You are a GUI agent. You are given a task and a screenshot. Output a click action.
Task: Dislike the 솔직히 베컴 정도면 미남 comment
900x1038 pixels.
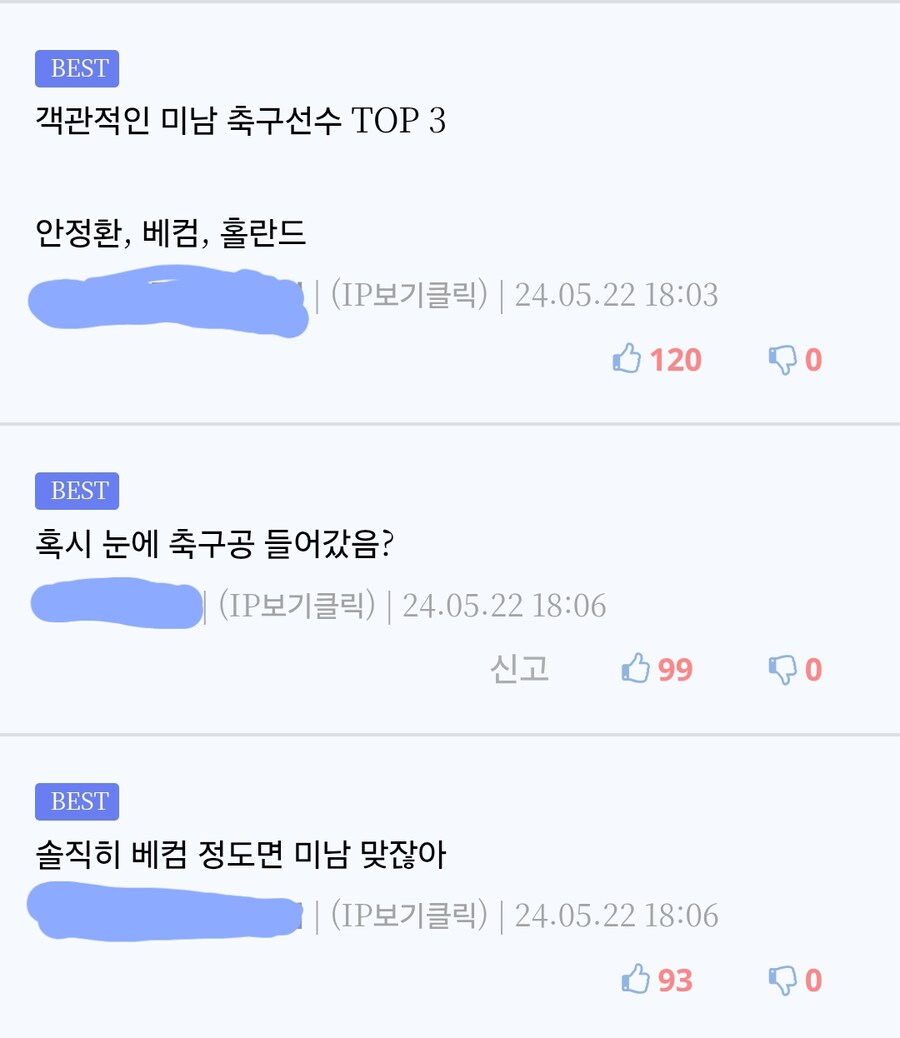click(x=781, y=980)
